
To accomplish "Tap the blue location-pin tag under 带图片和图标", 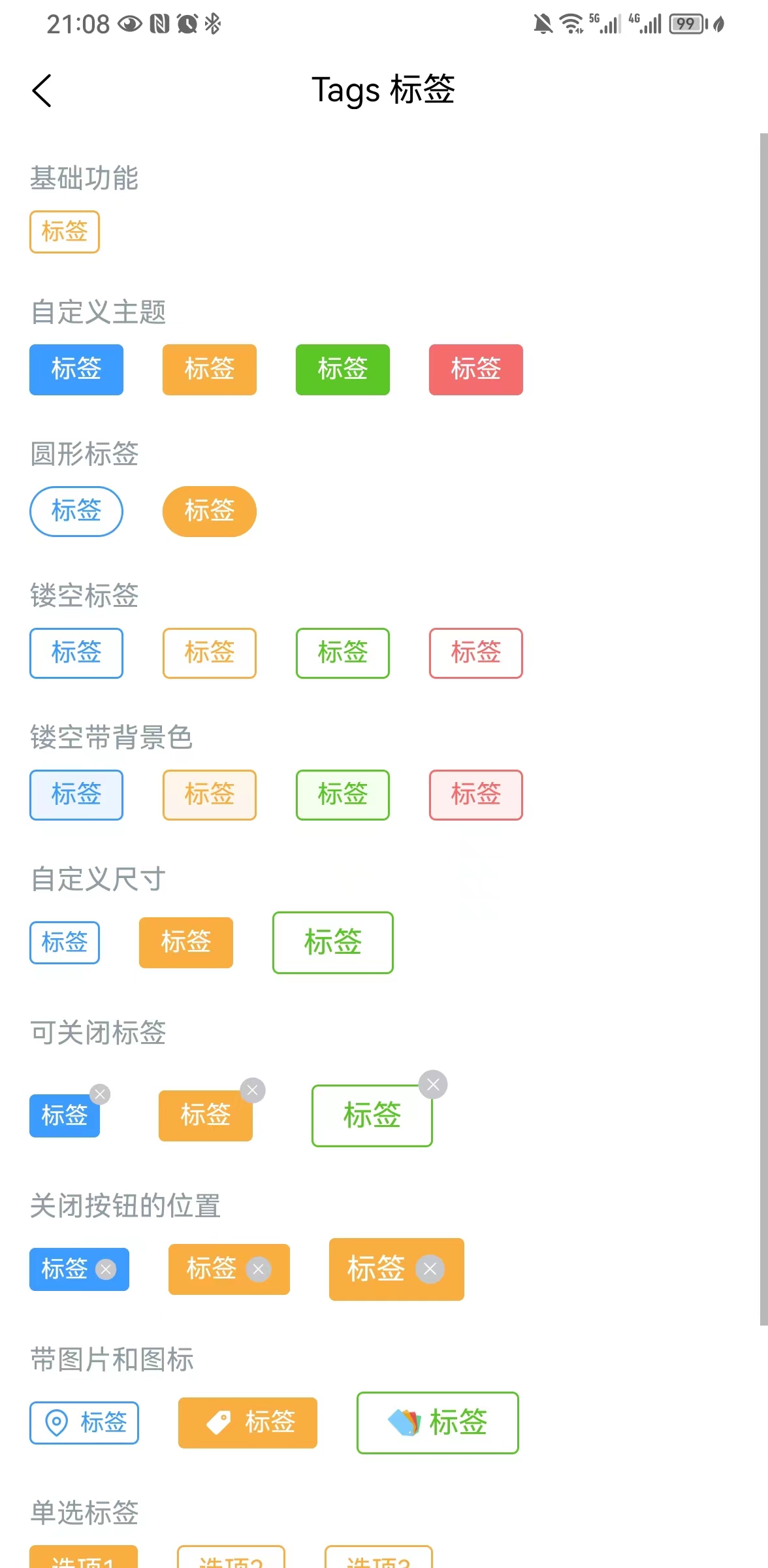I will 84,1422.
